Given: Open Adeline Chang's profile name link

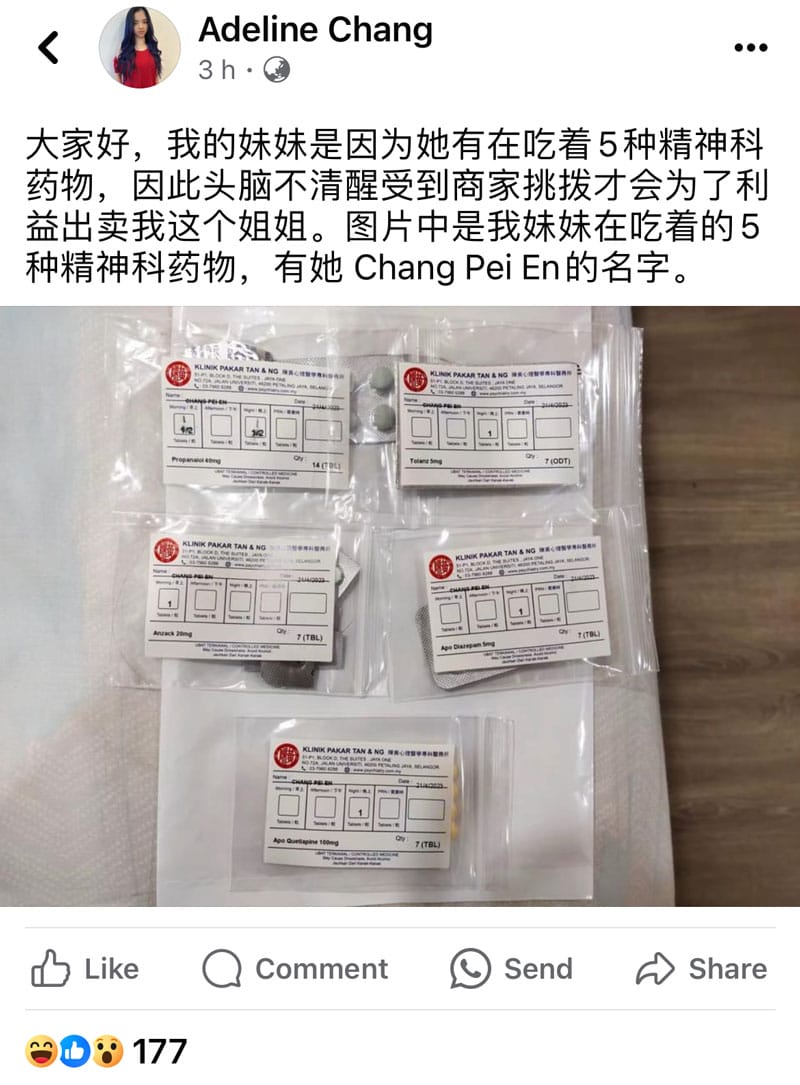Looking at the screenshot, I should click(x=315, y=29).
